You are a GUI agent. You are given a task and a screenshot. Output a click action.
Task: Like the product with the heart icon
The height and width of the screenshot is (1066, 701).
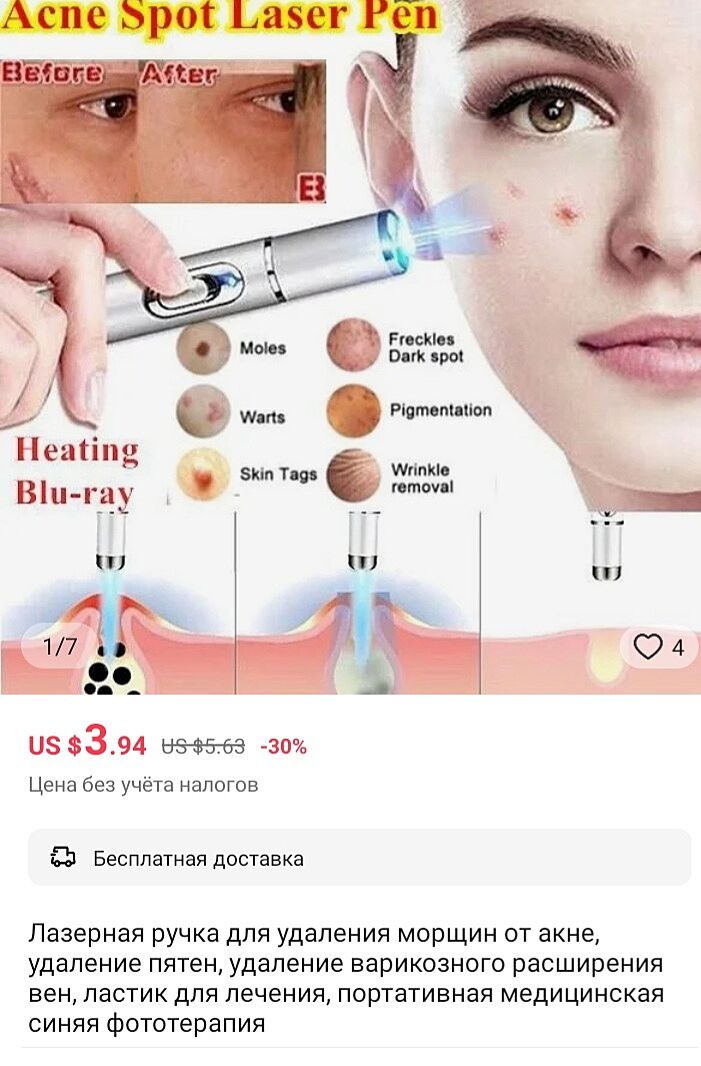[x=649, y=648]
